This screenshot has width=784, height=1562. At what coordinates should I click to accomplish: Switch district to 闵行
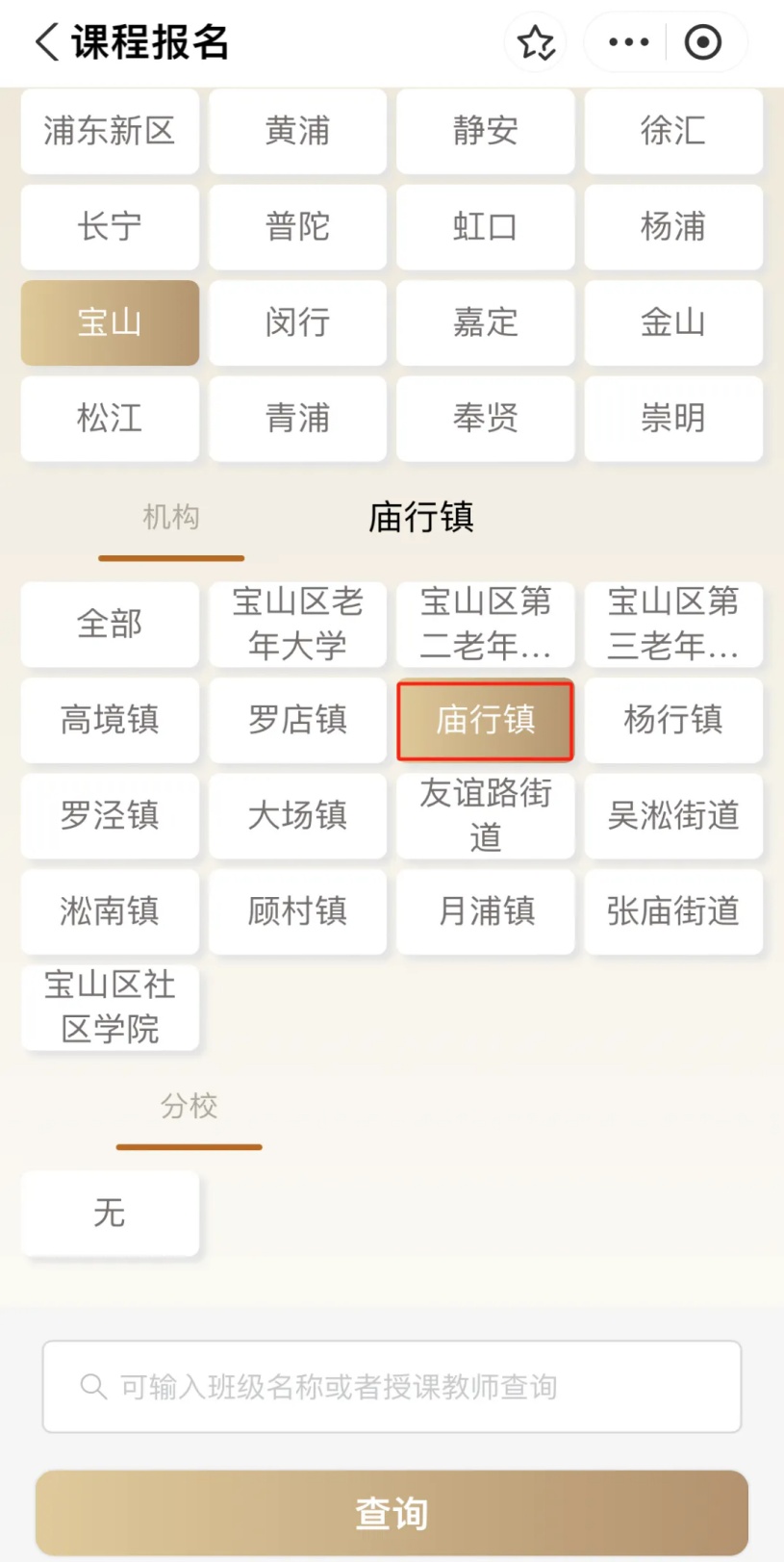(297, 322)
